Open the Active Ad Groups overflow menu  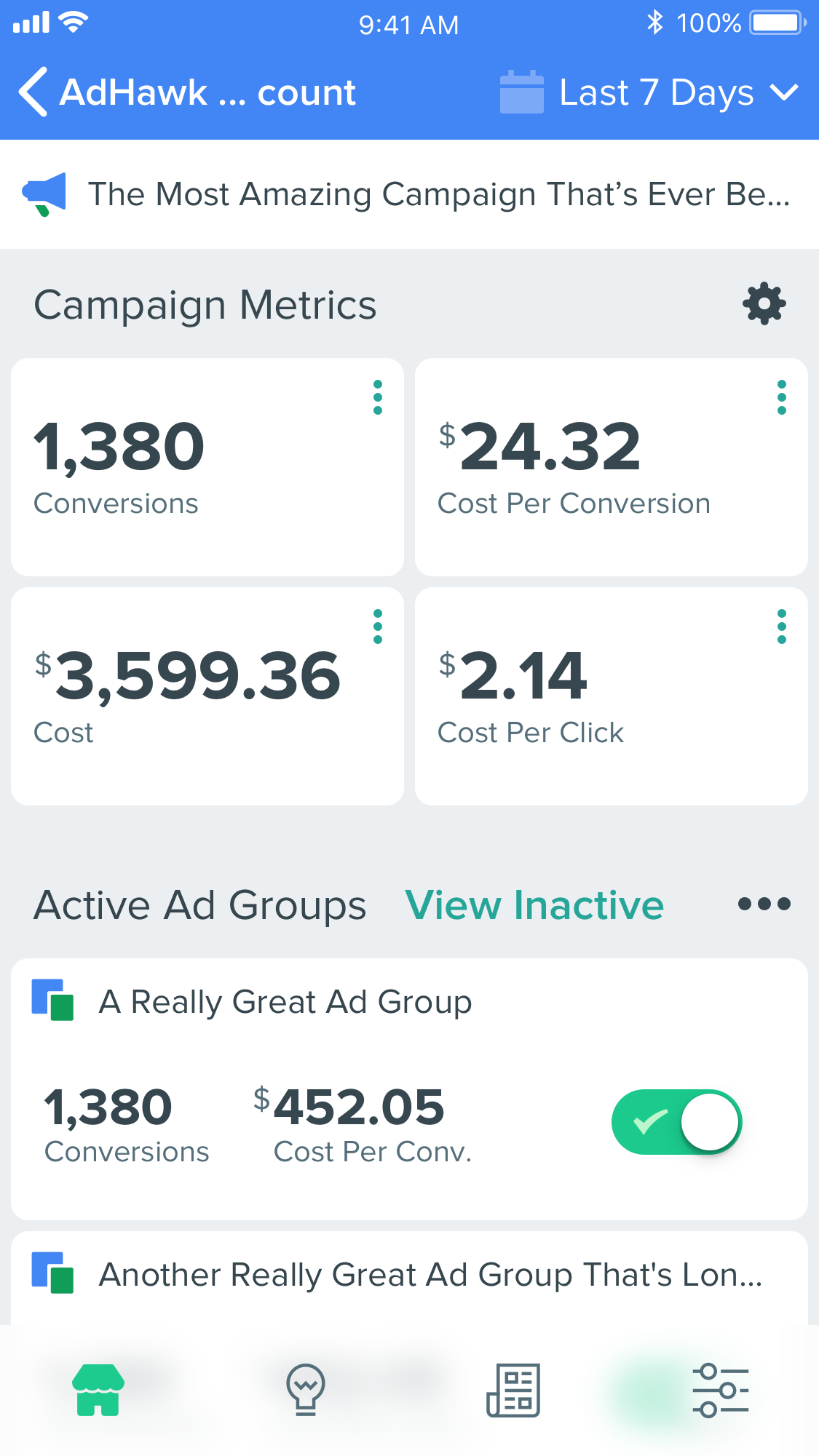[x=764, y=904]
